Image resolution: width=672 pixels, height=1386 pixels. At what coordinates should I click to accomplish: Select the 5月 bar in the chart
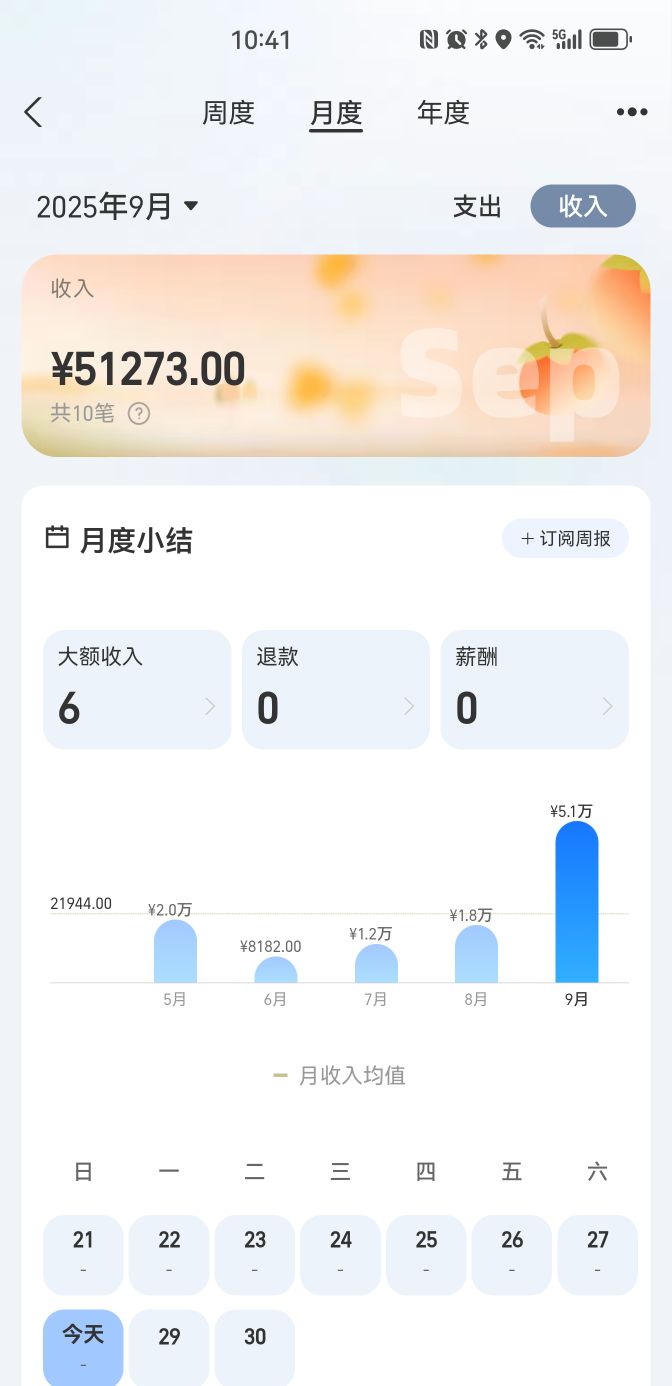pos(175,952)
